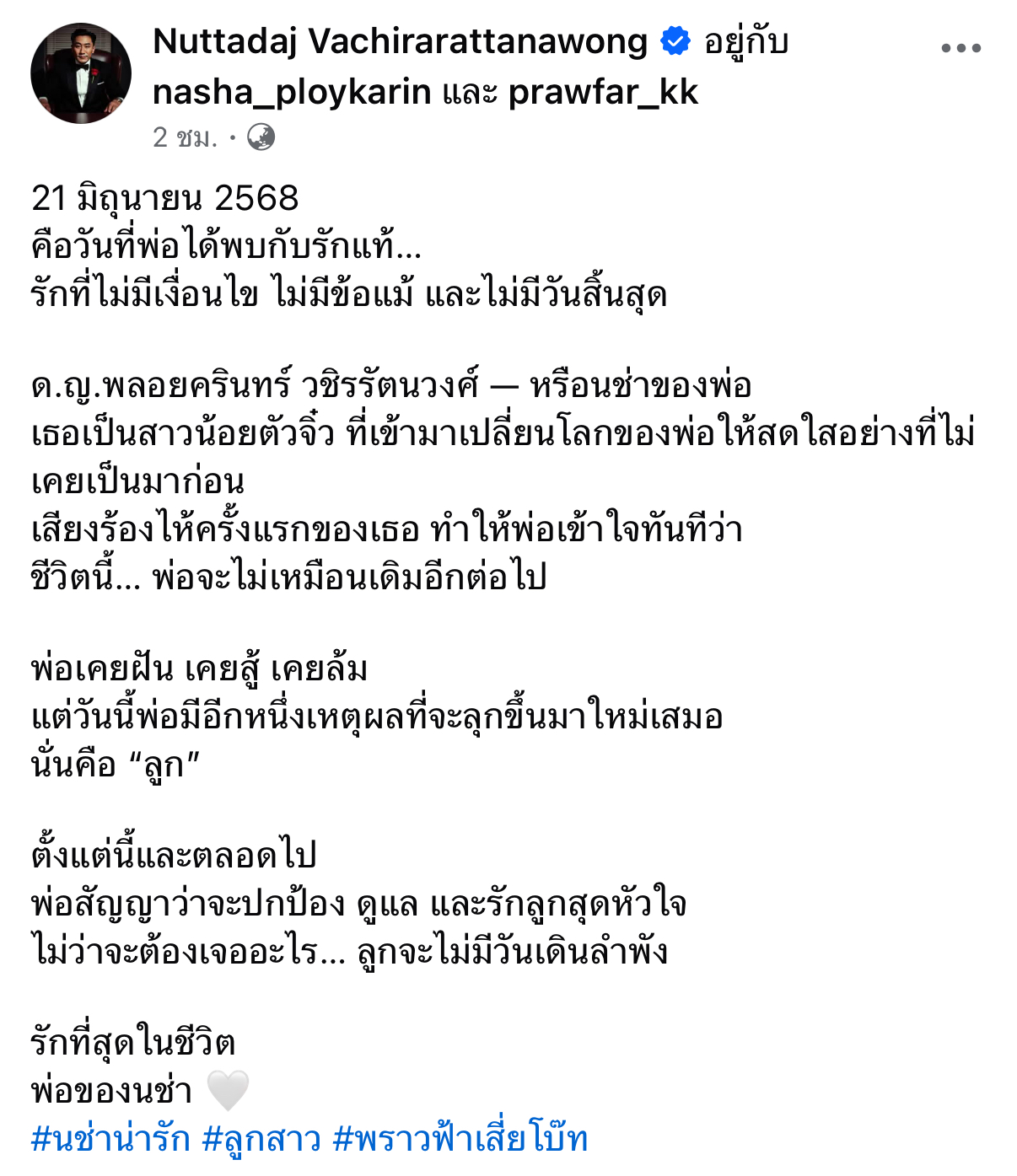
Task: Open the post's three-dot options menu
Action: [x=960, y=48]
